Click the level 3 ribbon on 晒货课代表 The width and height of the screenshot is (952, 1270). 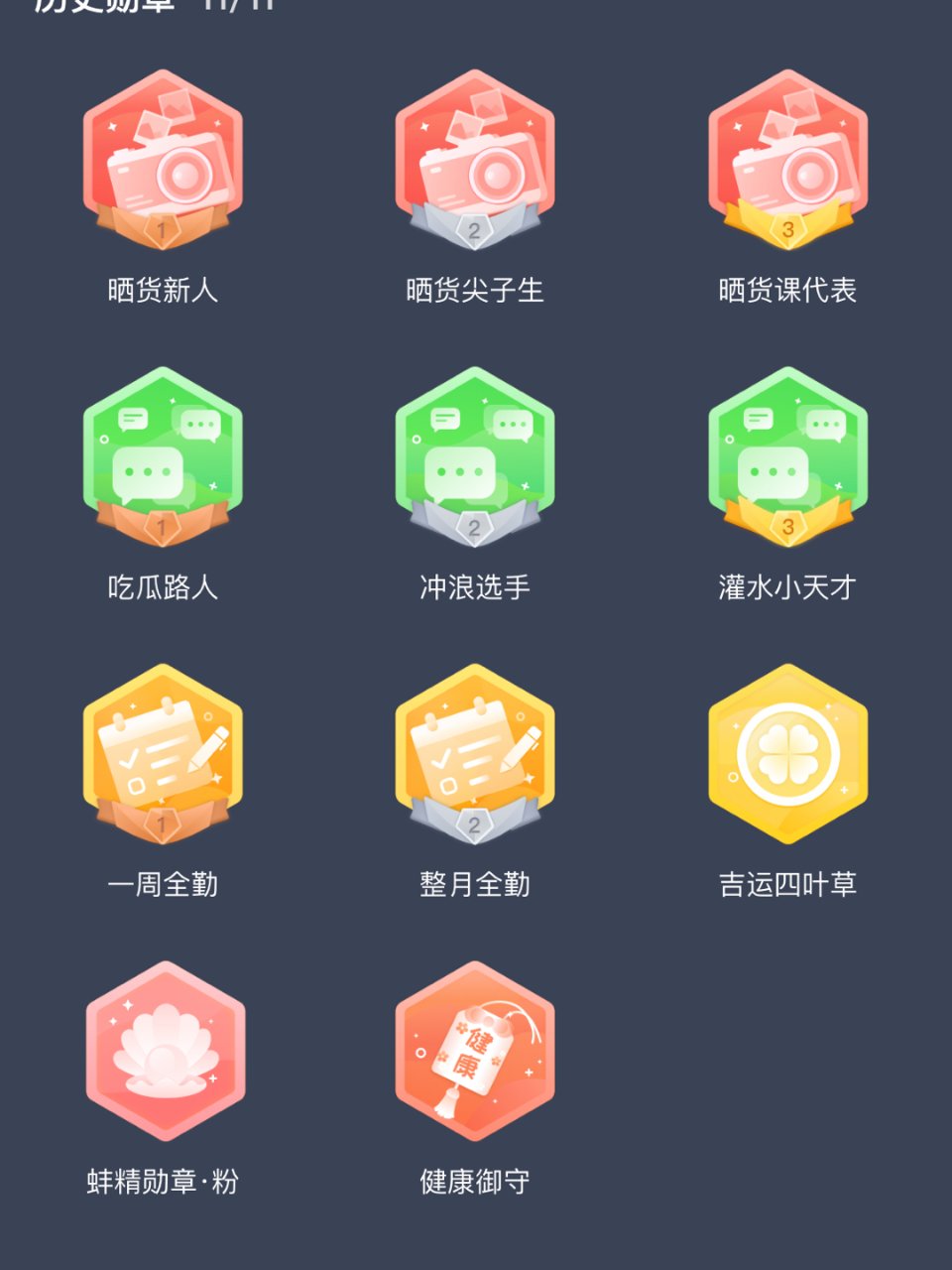[786, 229]
